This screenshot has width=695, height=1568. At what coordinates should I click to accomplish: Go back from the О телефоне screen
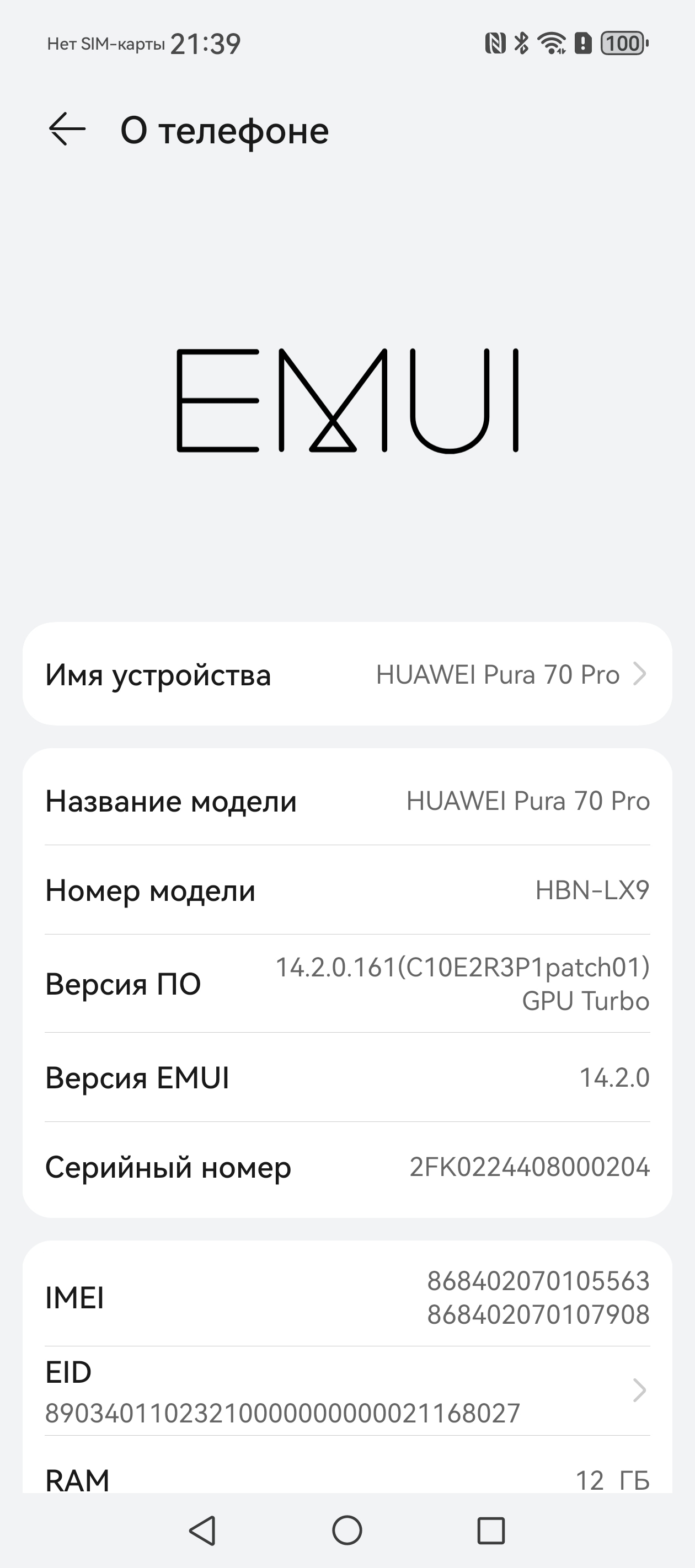67,130
